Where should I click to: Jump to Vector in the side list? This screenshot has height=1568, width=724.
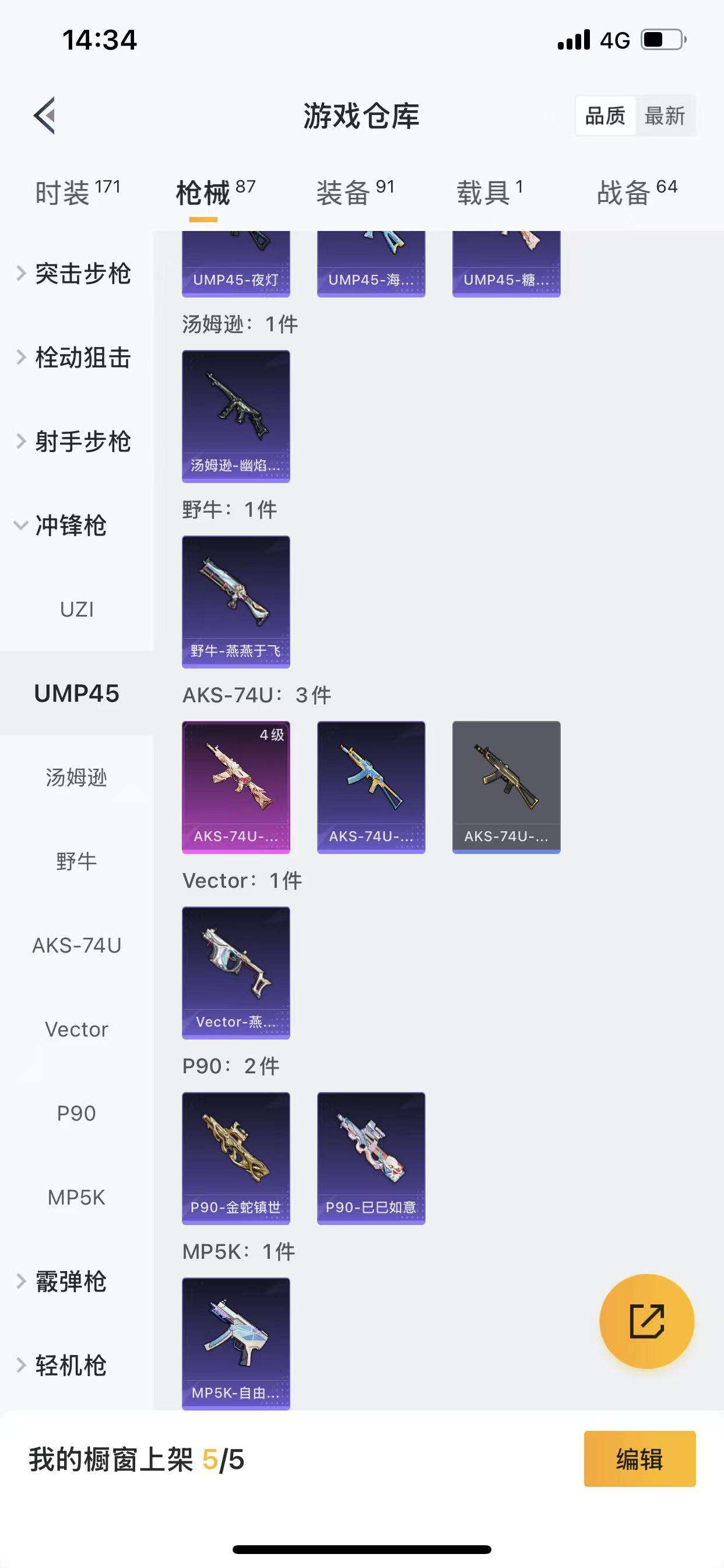[77, 1030]
